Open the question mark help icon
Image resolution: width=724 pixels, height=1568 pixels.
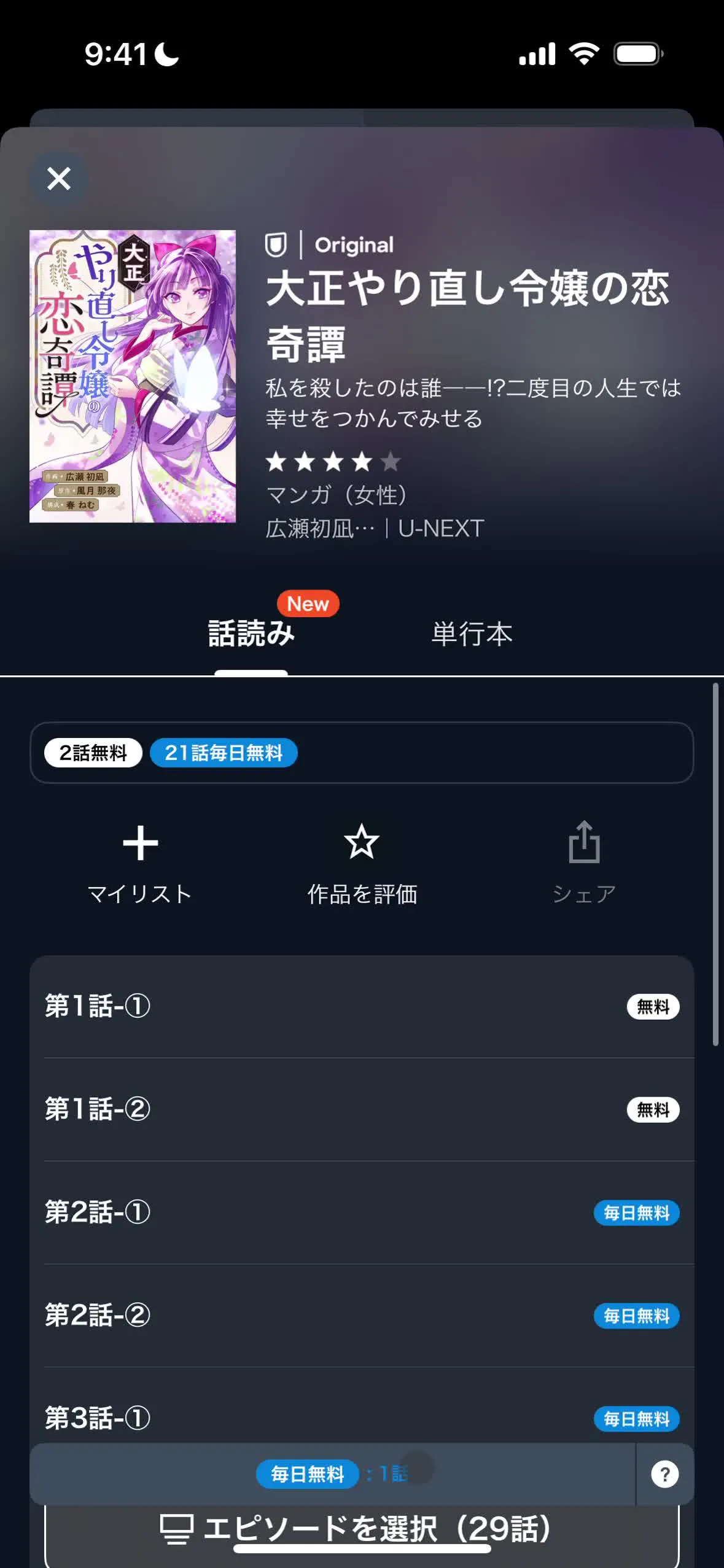pyautogui.click(x=664, y=1474)
